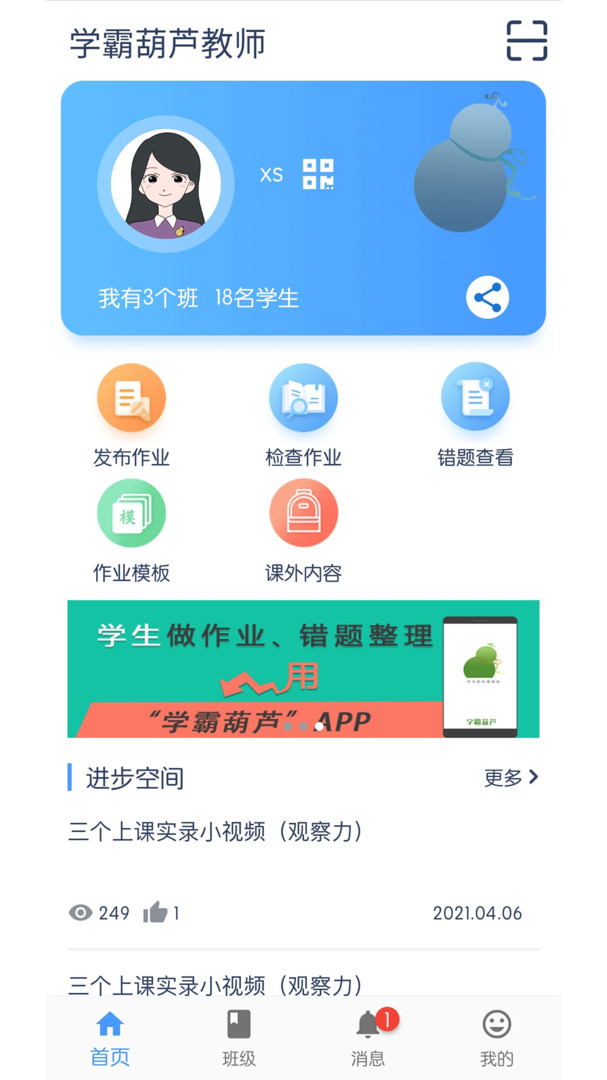Show my QR code next to XS

[318, 174]
